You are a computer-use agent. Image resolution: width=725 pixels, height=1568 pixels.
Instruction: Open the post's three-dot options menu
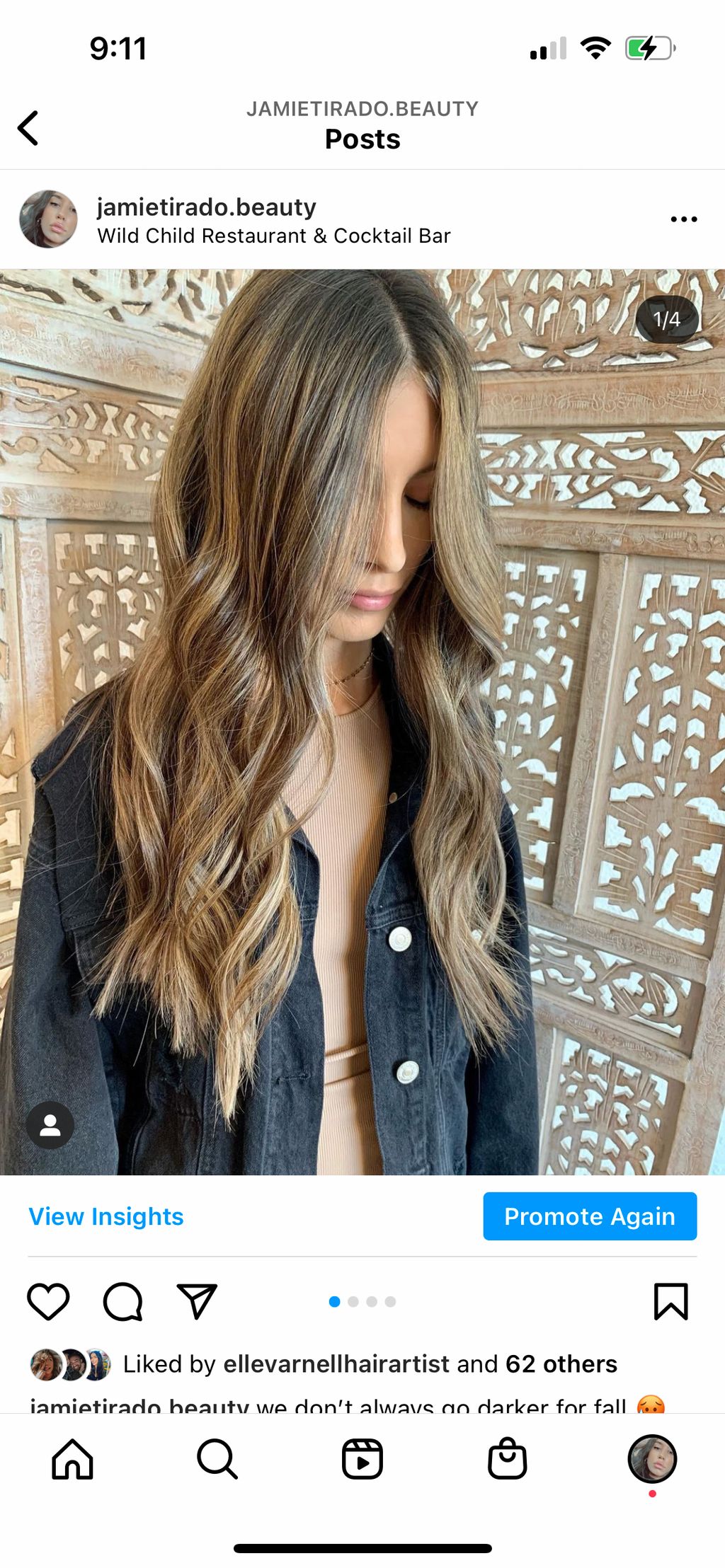point(683,219)
